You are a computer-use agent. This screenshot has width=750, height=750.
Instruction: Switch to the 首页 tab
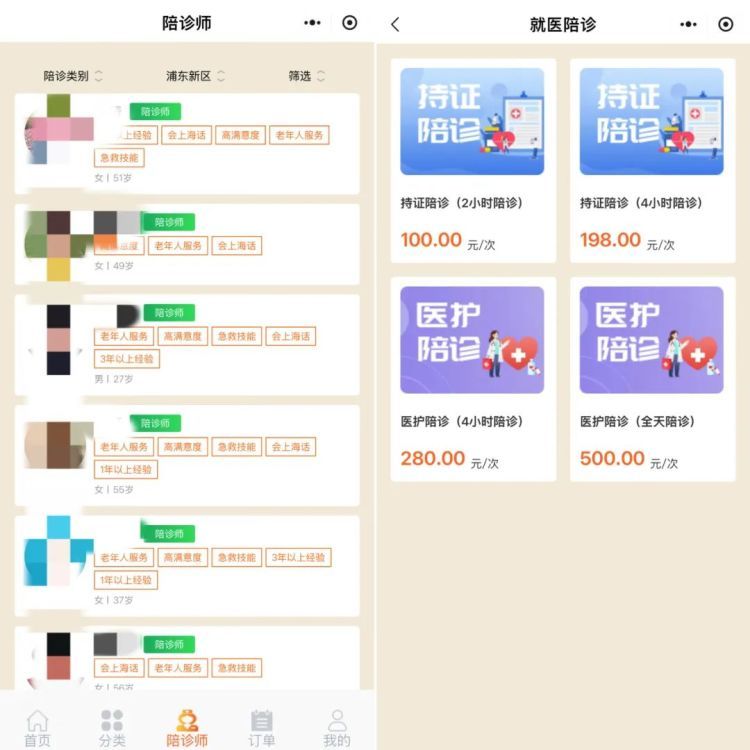[37, 728]
